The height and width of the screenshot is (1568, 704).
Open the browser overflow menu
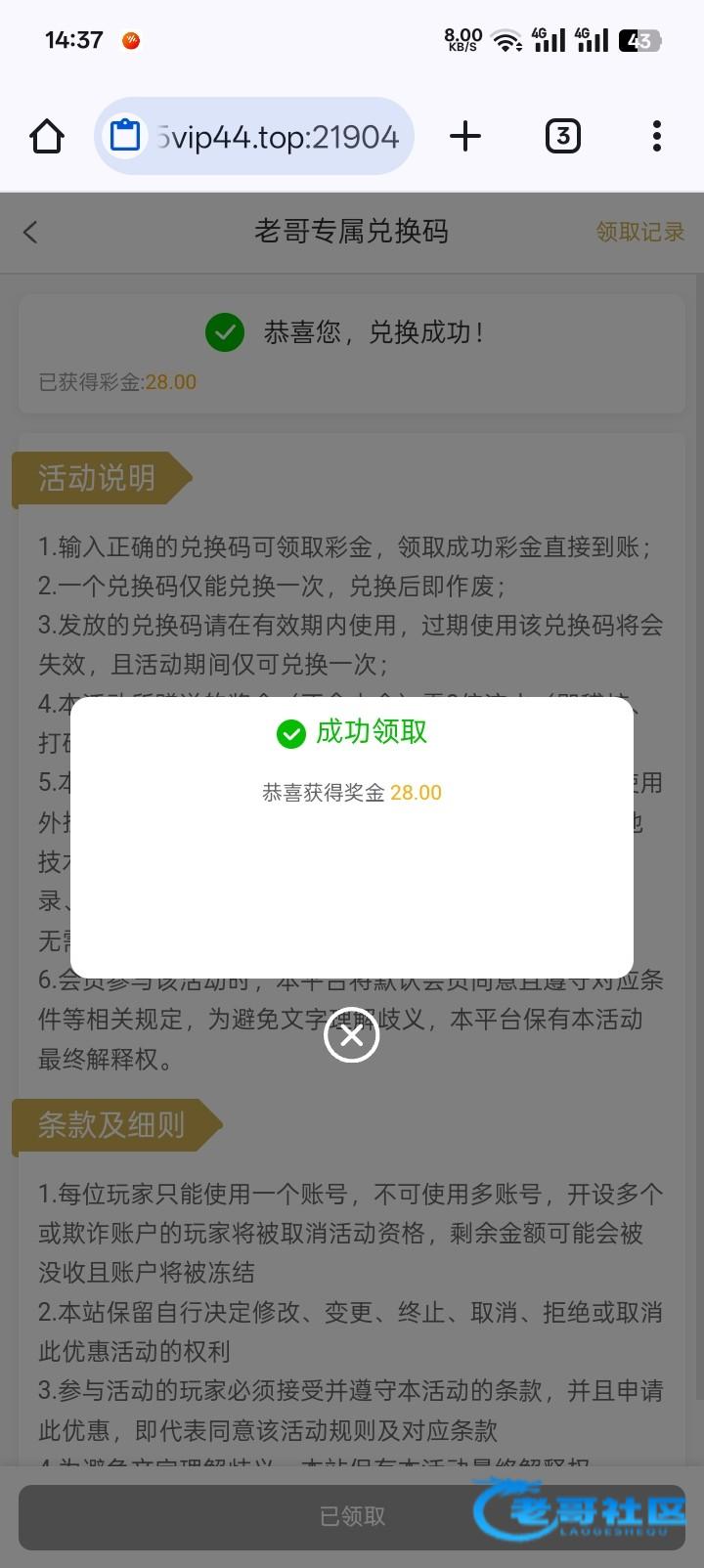(x=656, y=137)
